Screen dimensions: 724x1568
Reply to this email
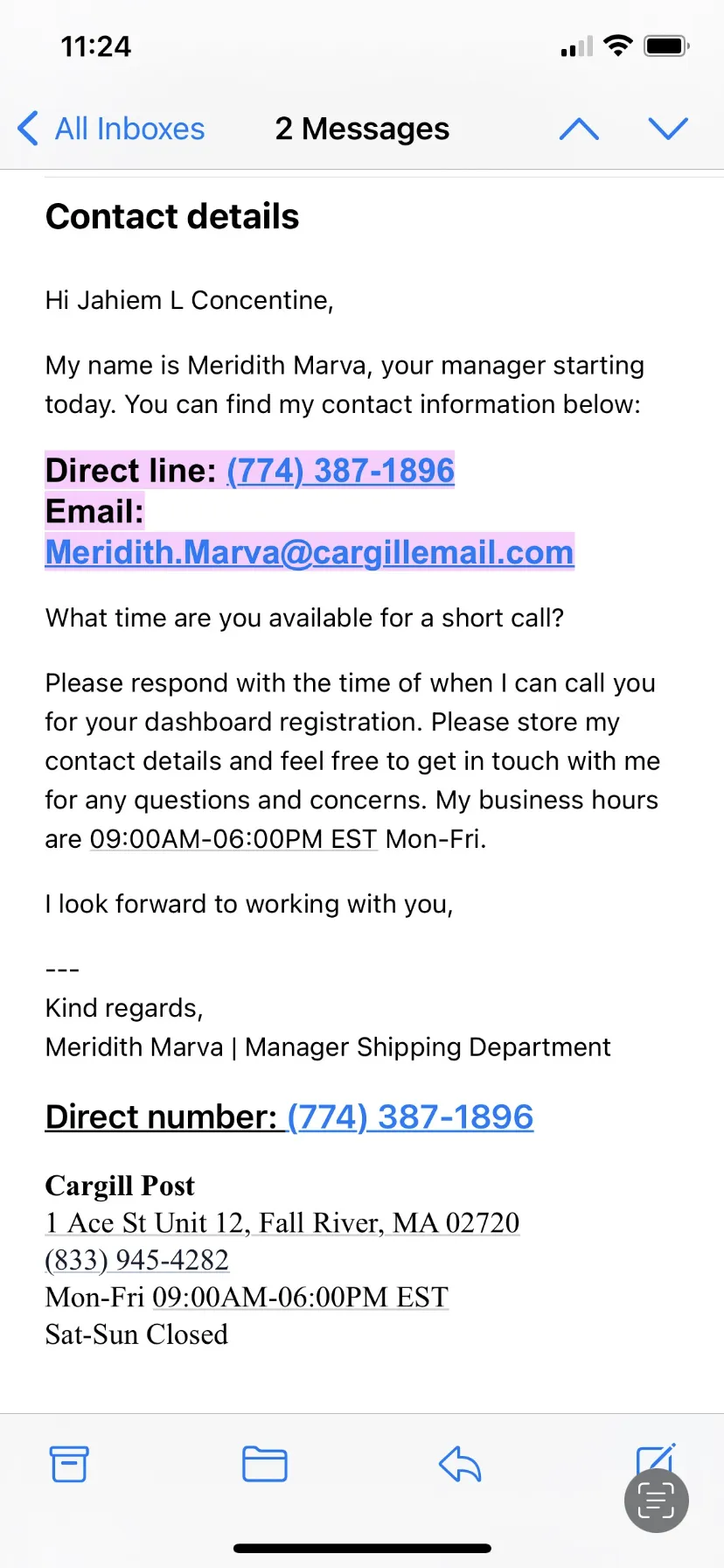point(460,1464)
